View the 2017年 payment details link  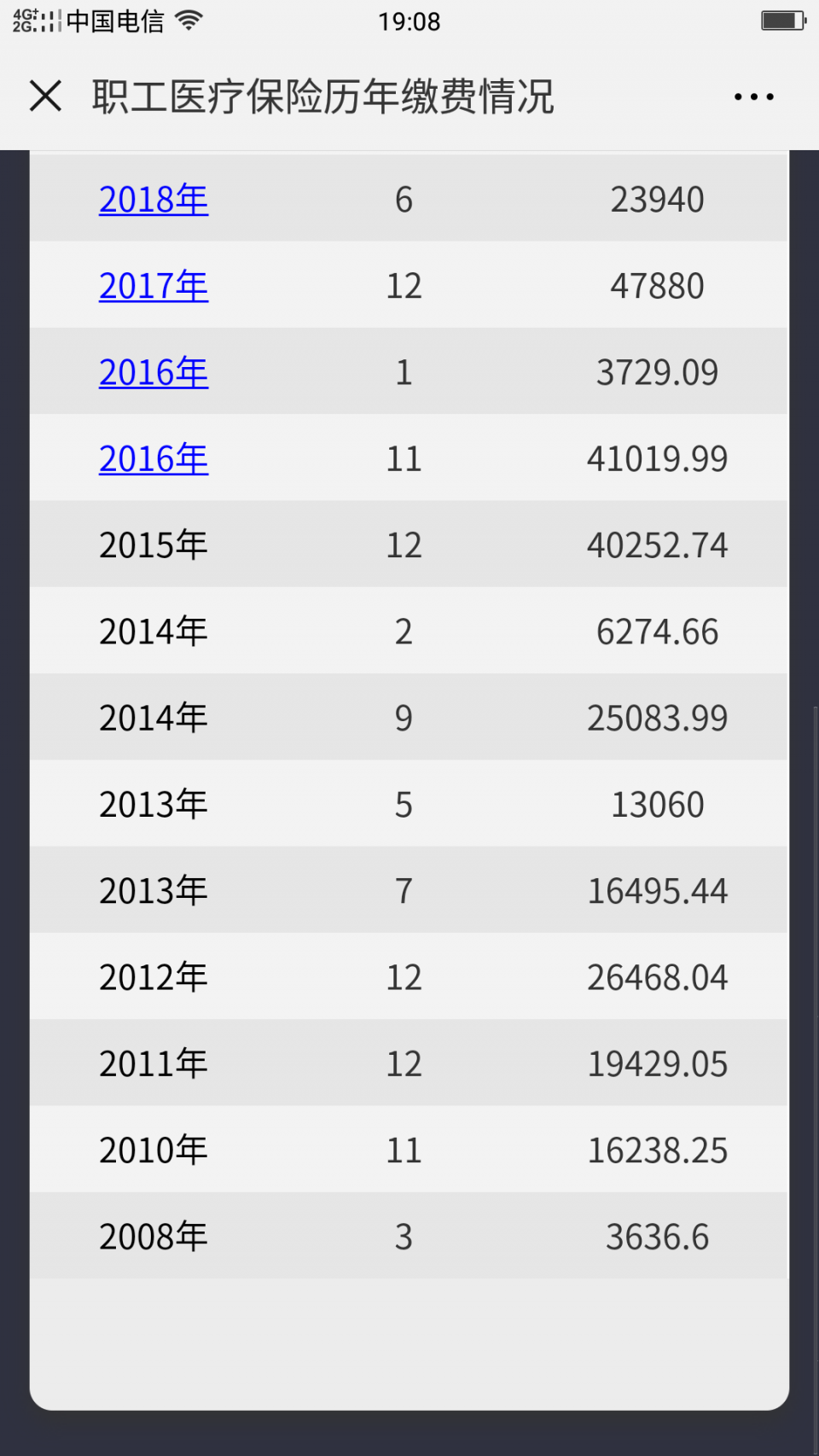click(x=154, y=286)
